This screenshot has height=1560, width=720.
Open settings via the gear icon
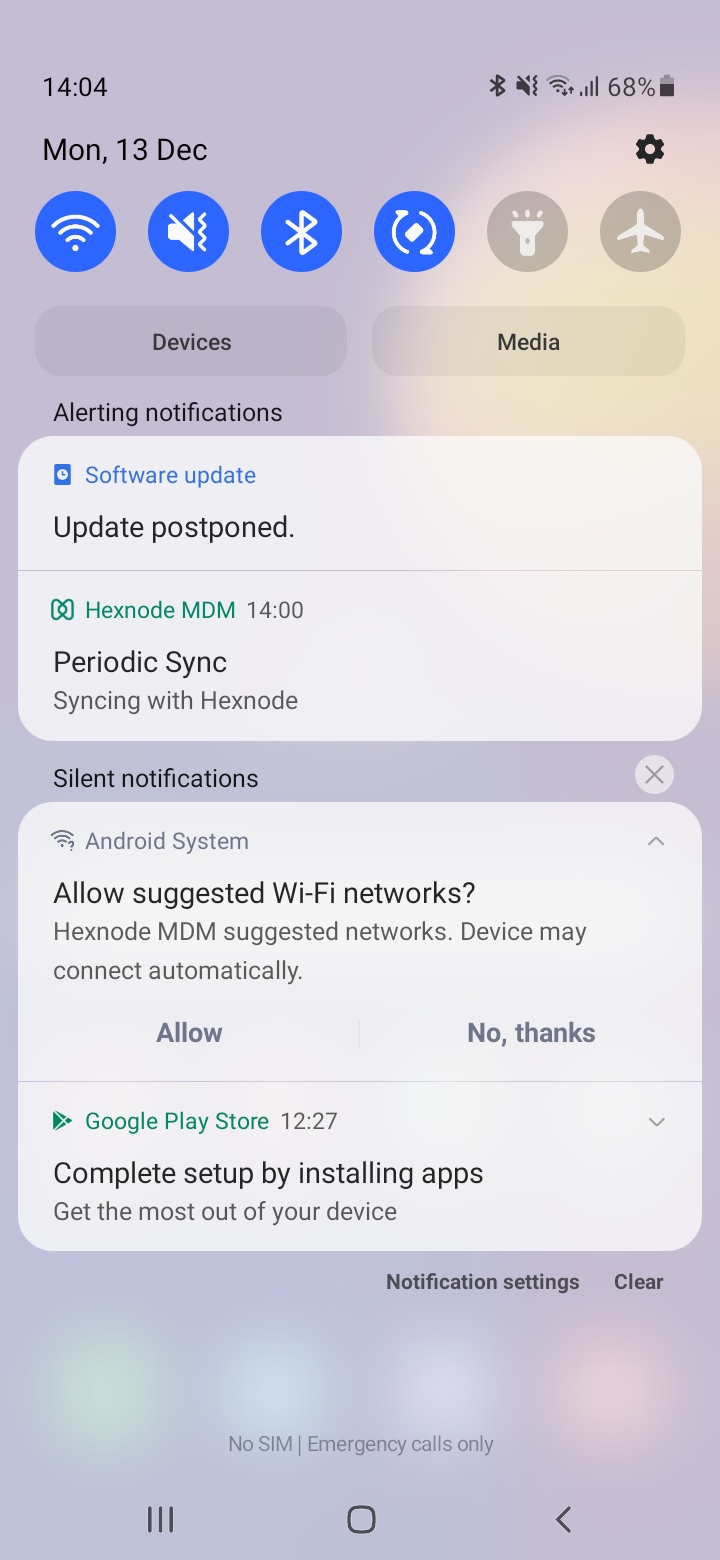[x=650, y=150]
